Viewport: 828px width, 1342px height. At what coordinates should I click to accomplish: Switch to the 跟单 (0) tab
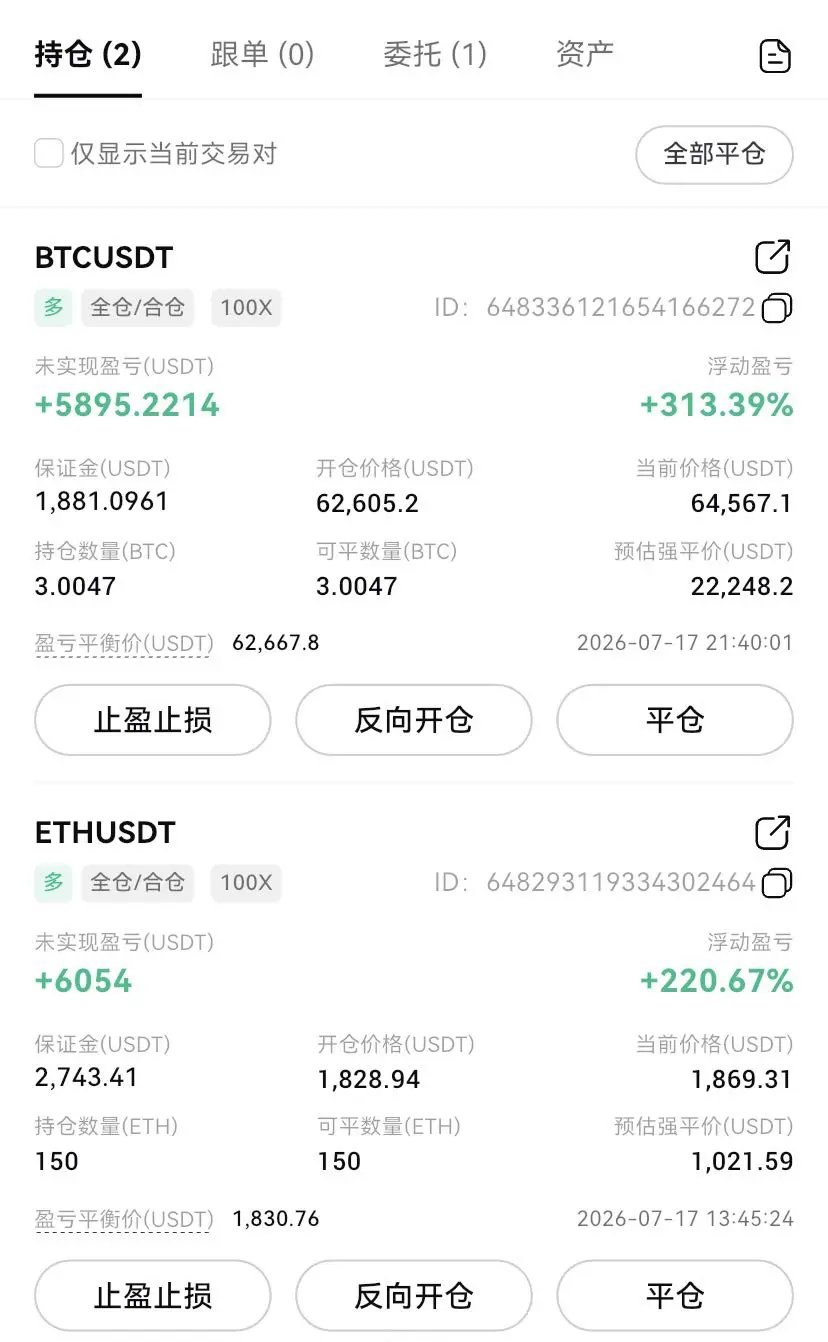point(263,54)
